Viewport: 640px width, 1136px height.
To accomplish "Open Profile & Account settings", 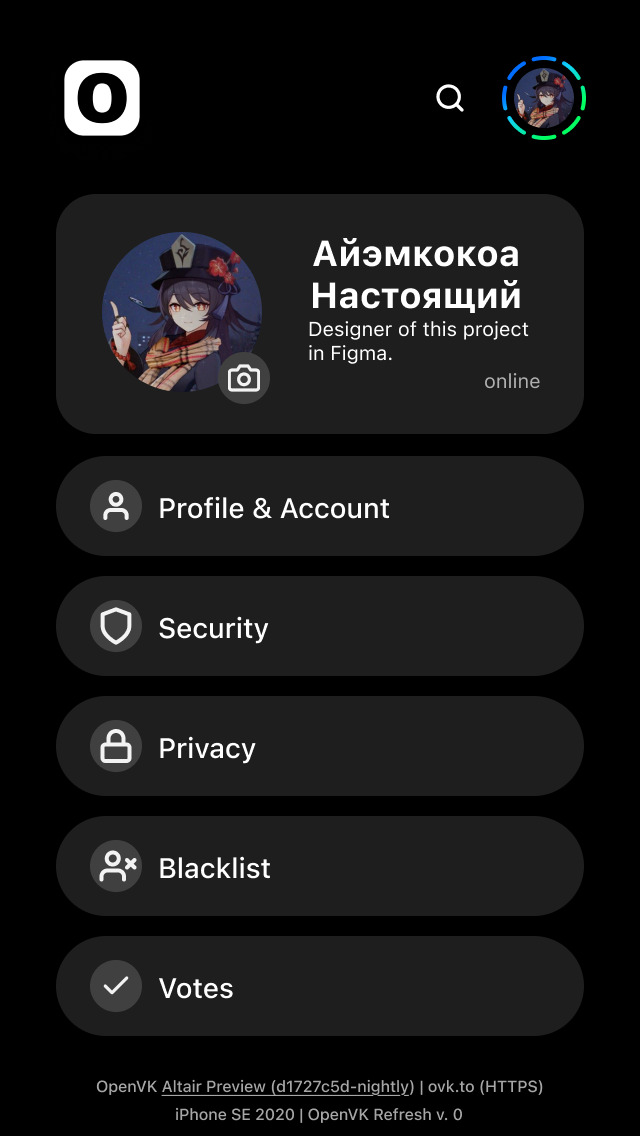I will pos(320,507).
